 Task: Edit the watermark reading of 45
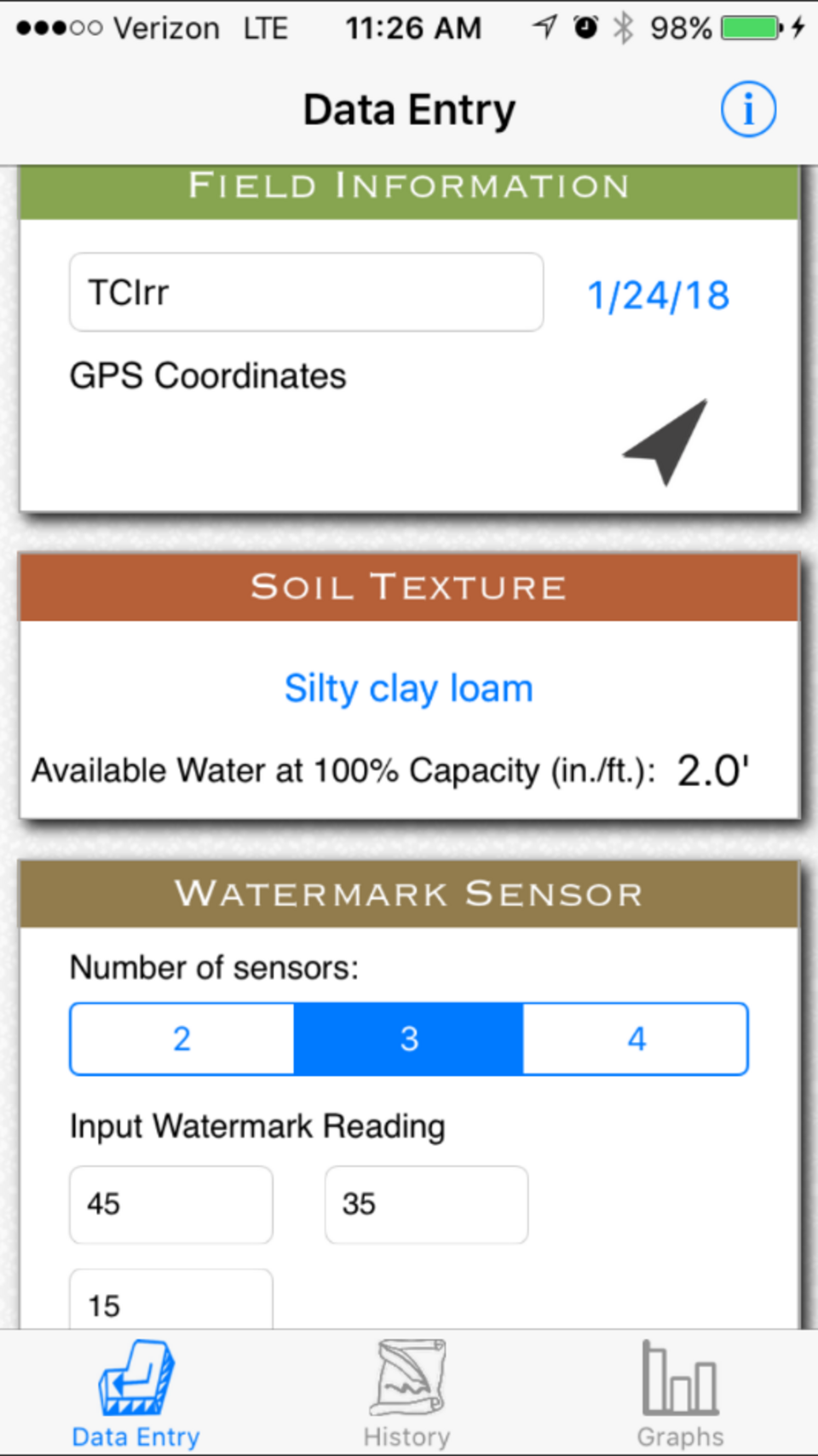[170, 1204]
